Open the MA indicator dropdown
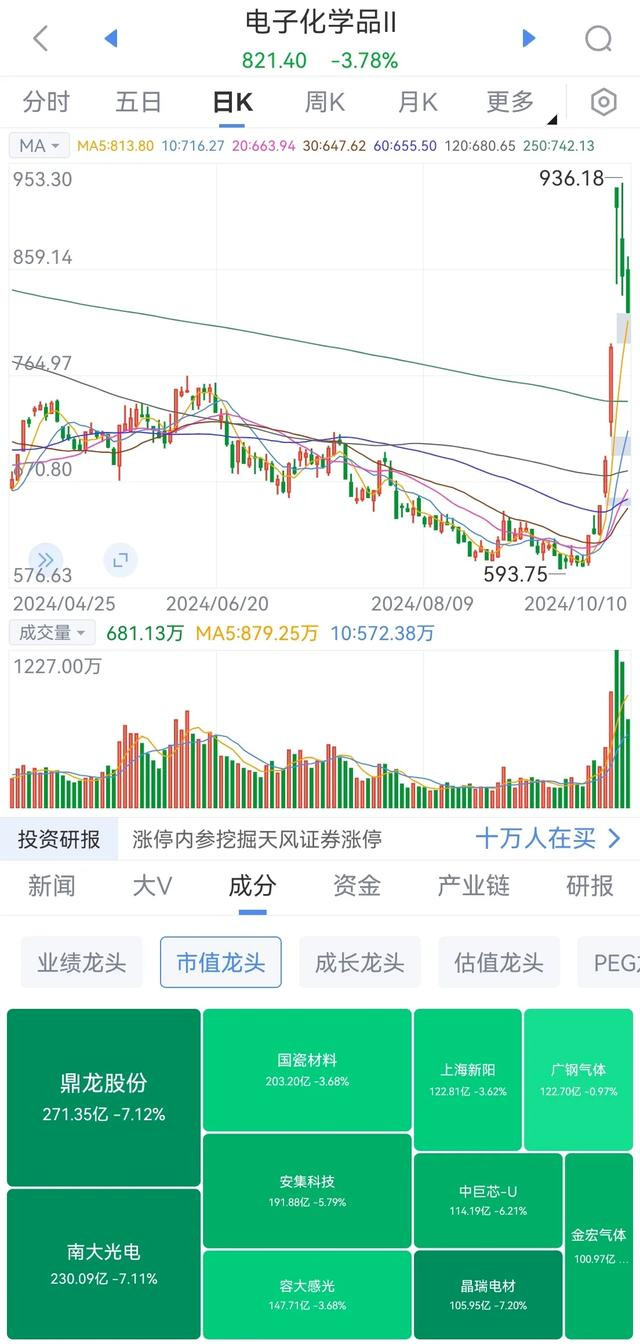Viewport: 640px width, 1344px height. tap(40, 145)
